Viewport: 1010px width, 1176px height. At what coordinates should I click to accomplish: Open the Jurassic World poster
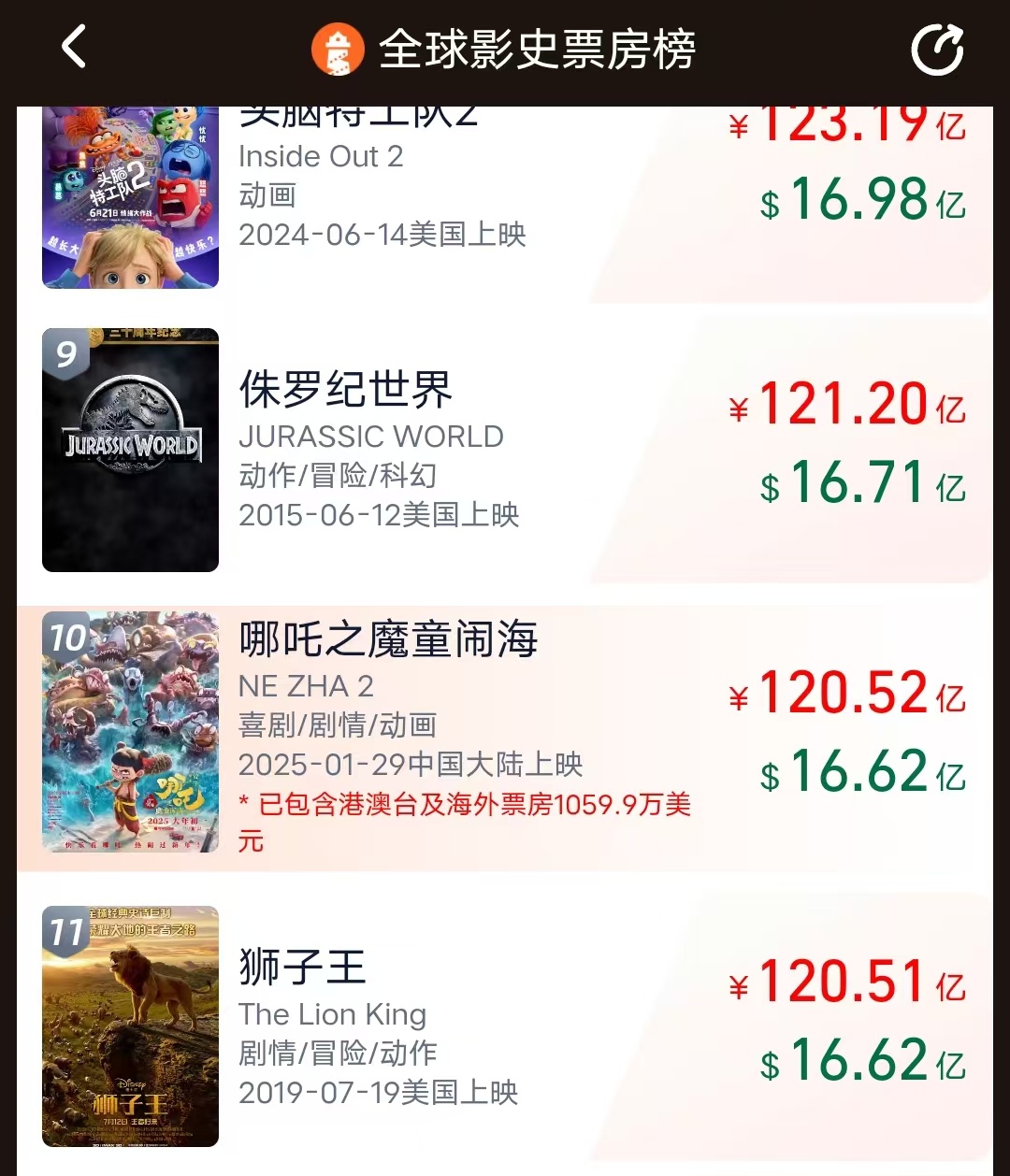pyautogui.click(x=130, y=451)
